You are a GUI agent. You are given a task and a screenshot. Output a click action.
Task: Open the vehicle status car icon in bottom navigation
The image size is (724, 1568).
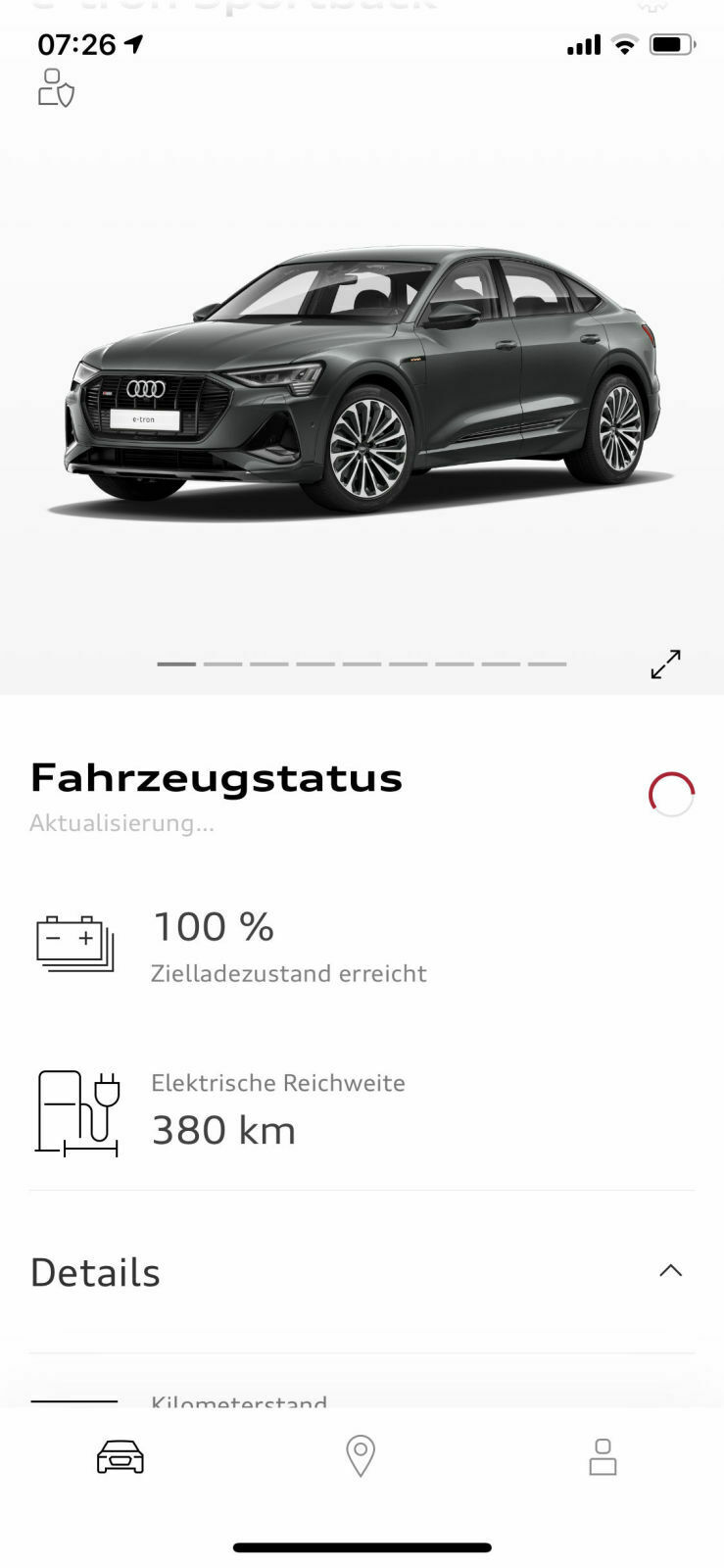pos(120,1456)
